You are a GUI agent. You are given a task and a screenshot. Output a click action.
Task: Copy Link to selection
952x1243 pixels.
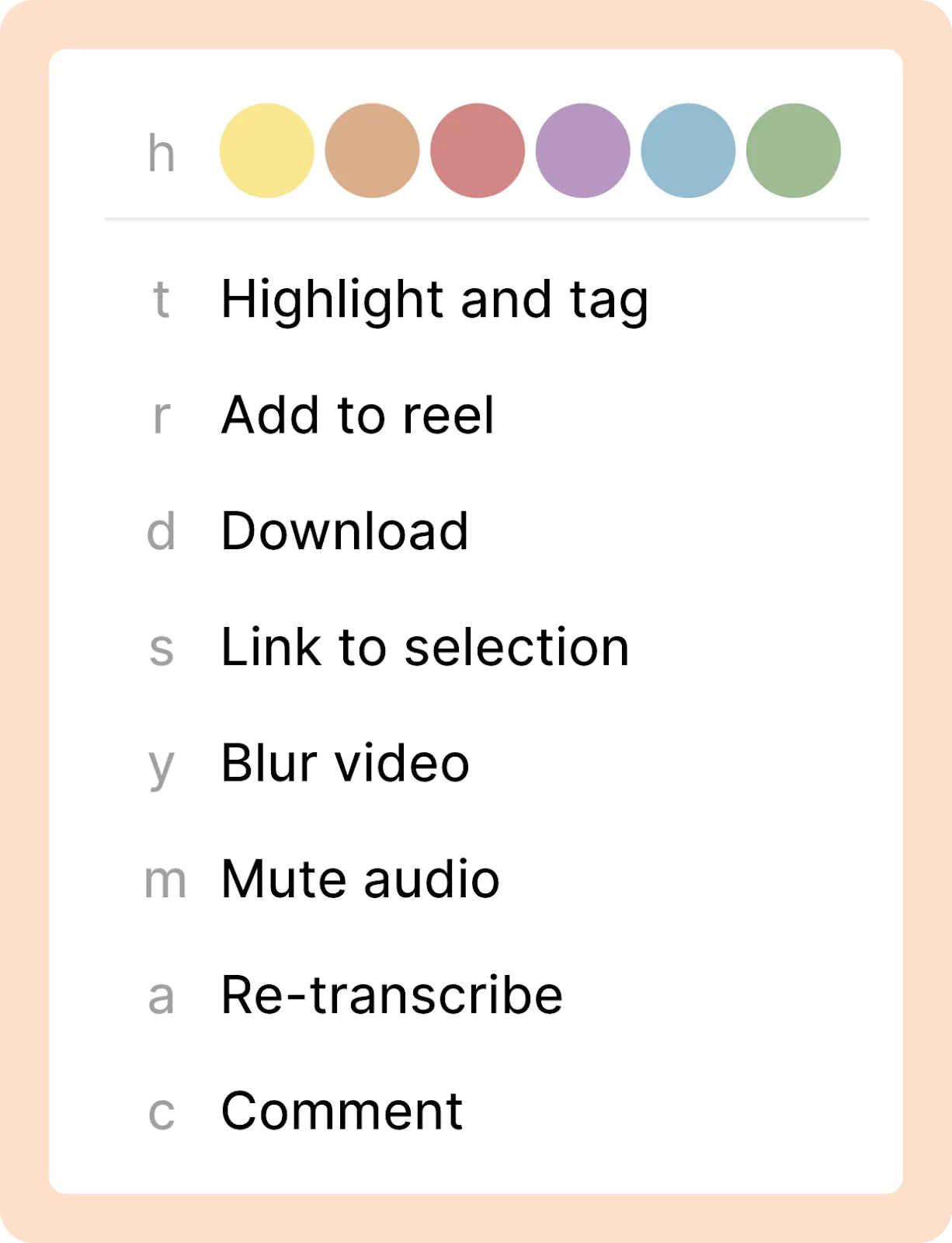point(424,647)
